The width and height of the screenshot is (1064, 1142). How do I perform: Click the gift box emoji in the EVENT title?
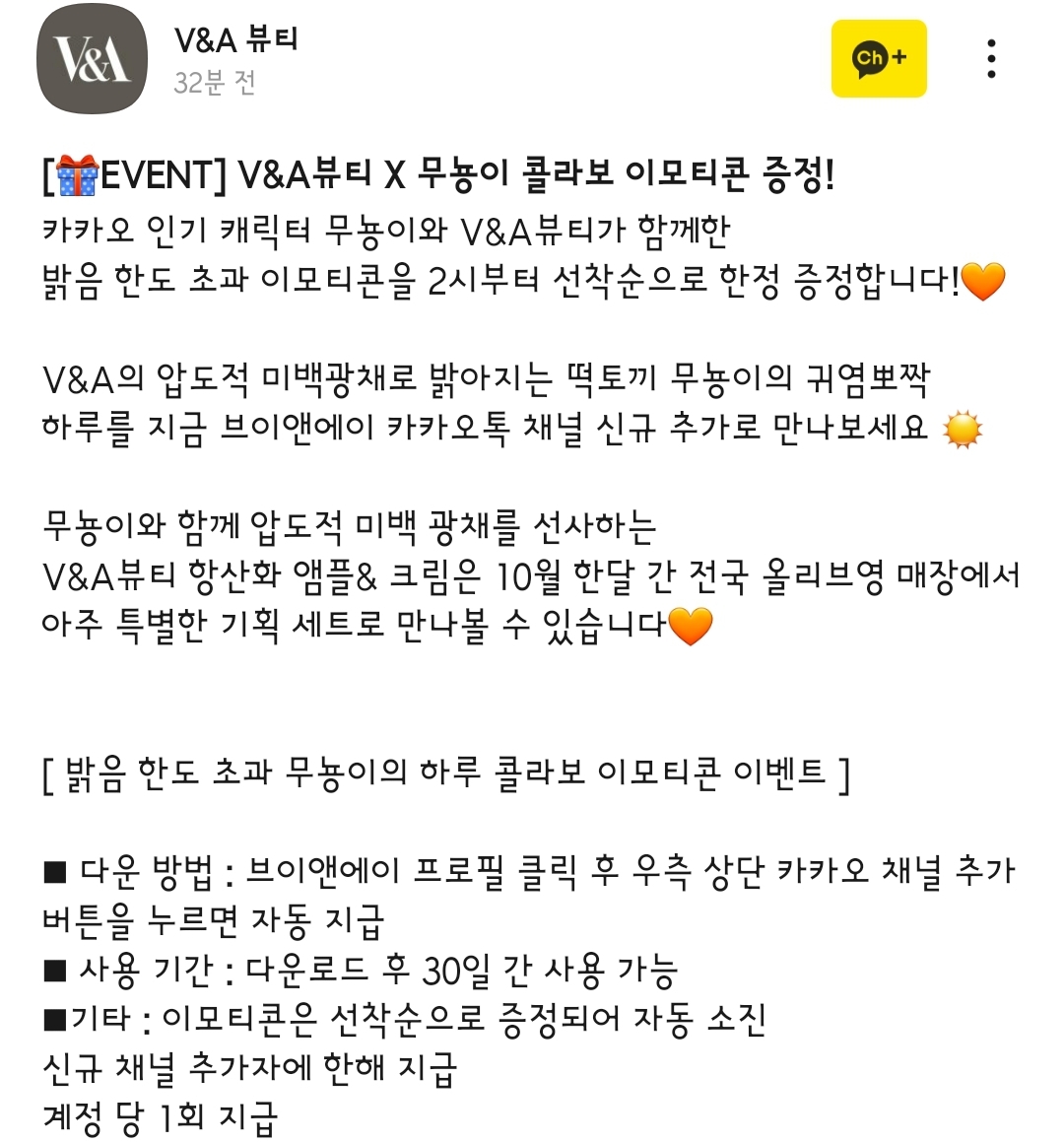click(x=79, y=170)
